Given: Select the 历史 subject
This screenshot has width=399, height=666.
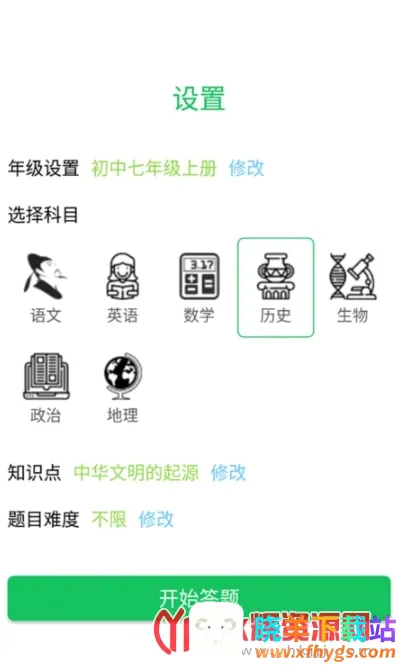Looking at the screenshot, I should [x=275, y=288].
